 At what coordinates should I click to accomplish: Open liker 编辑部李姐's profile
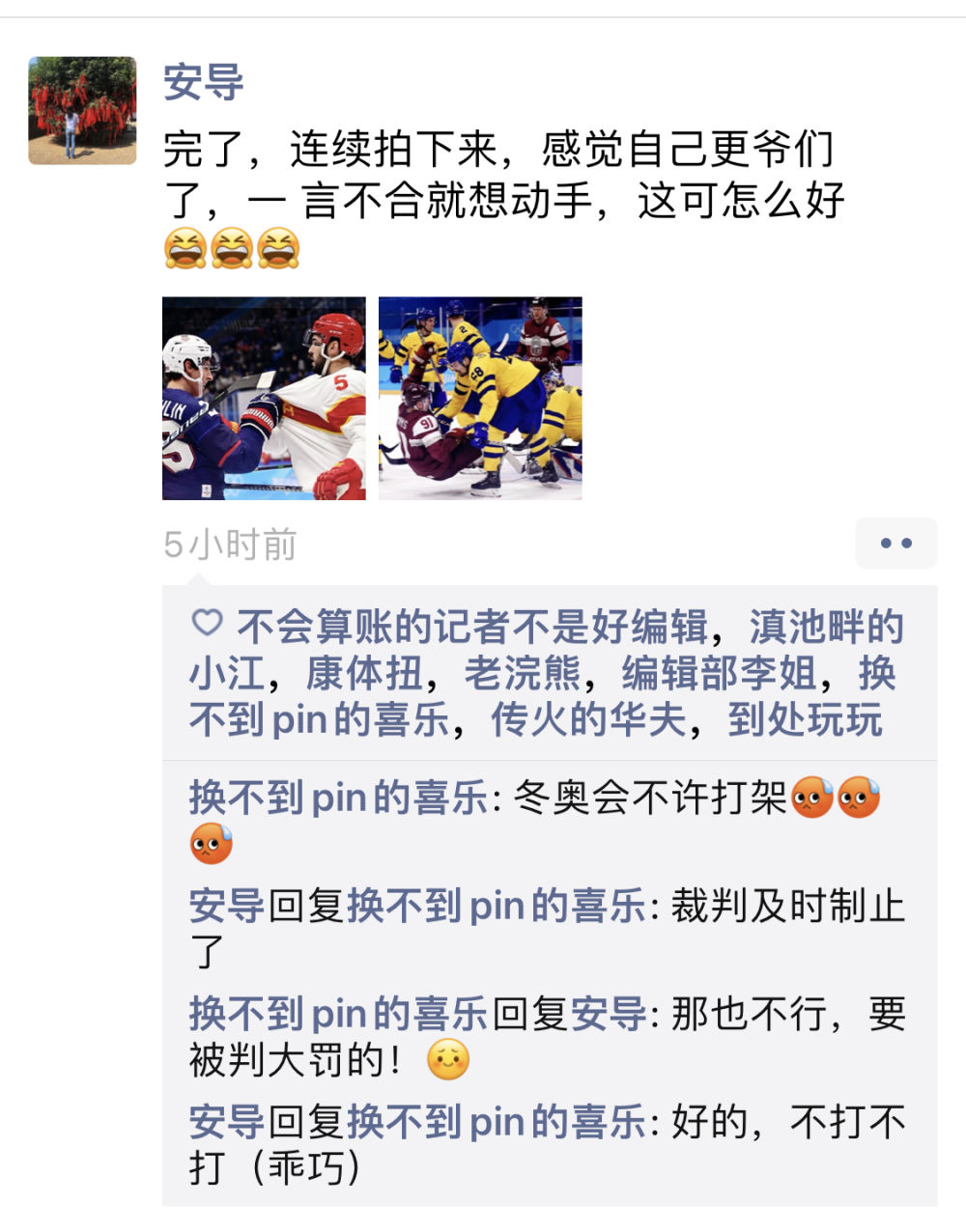pos(720,674)
